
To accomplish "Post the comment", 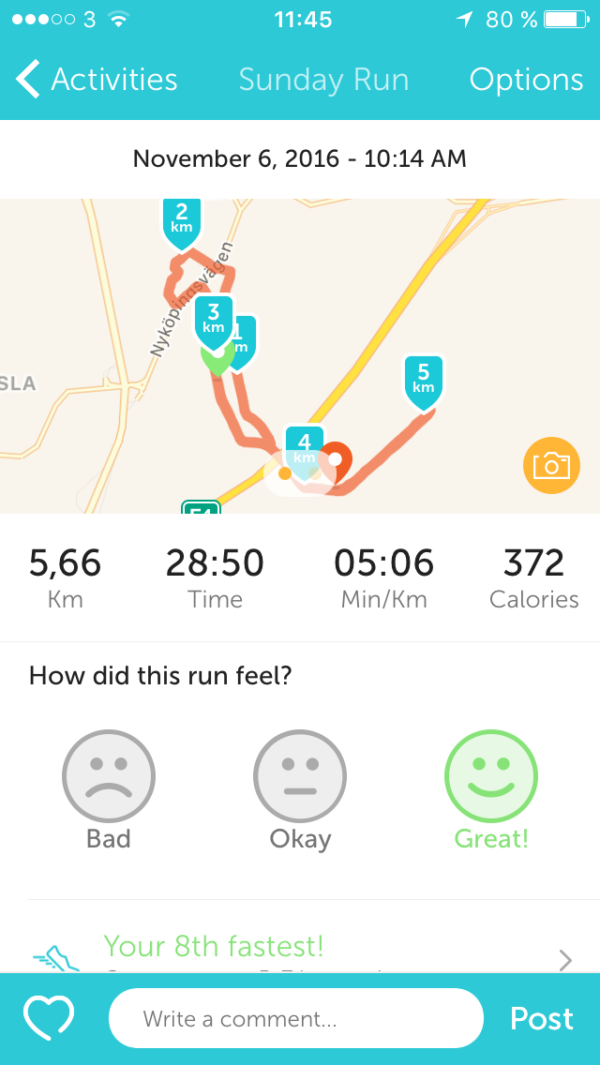I will pos(541,1018).
